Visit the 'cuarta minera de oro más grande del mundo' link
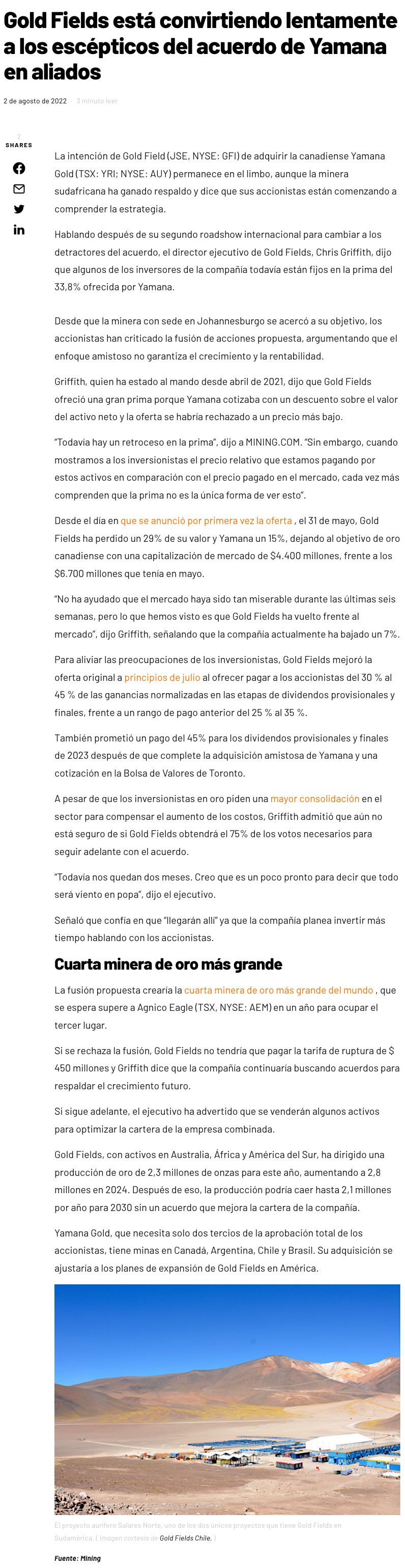The height and width of the screenshot is (1568, 405). pyautogui.click(x=278, y=991)
